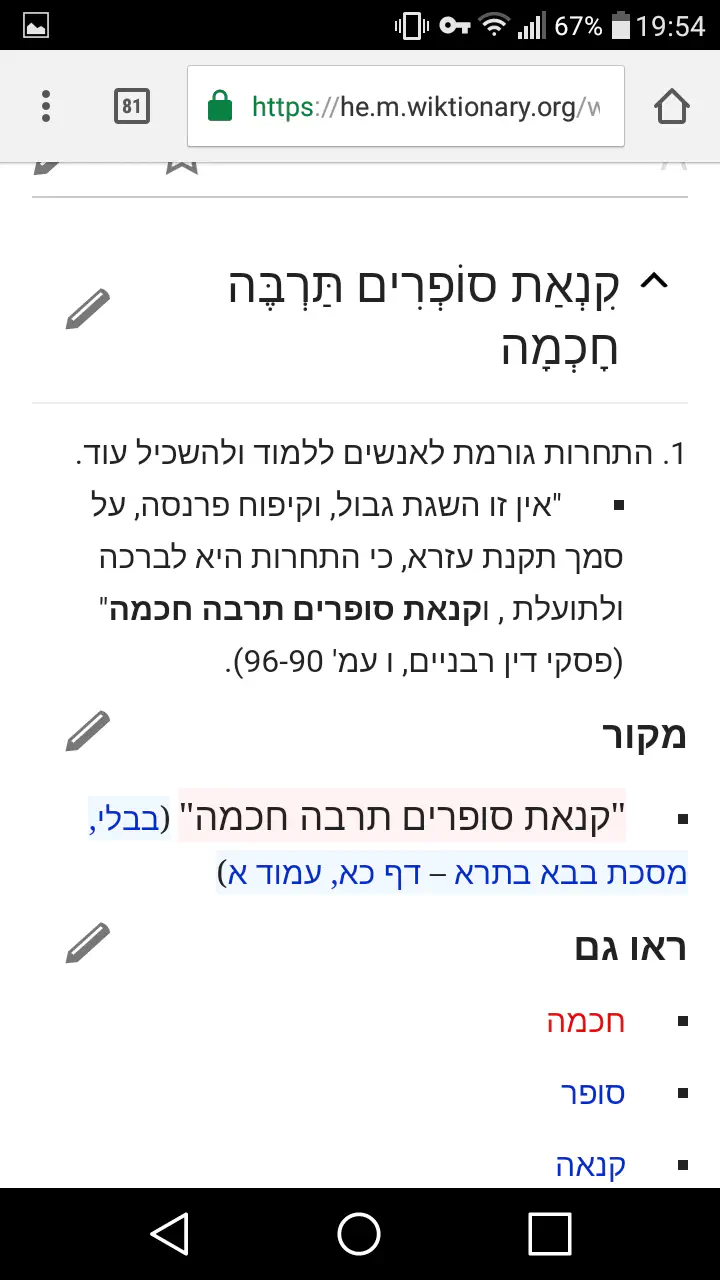Go back with the system back button
The image size is (720, 1280).
point(170,1234)
